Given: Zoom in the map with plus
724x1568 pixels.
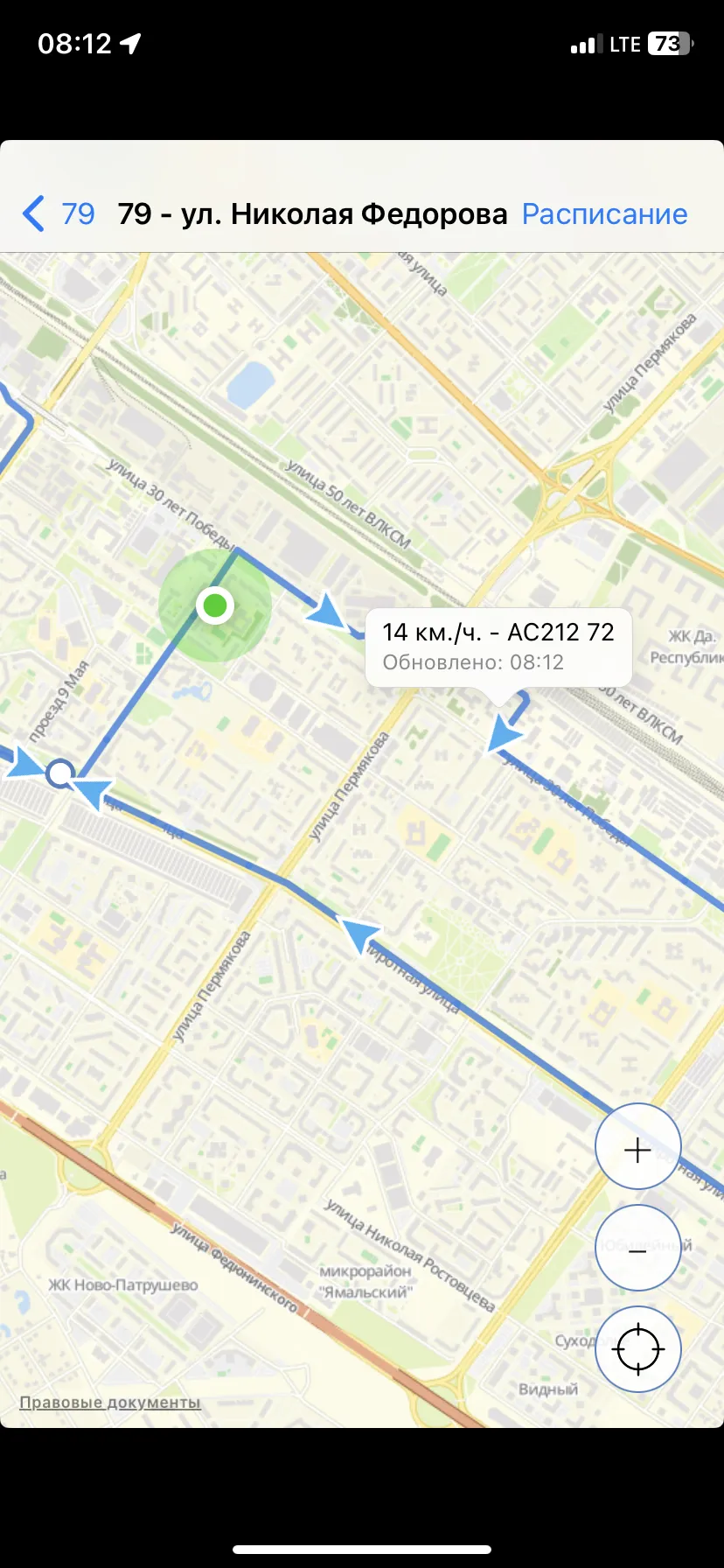Looking at the screenshot, I should point(638,1146).
